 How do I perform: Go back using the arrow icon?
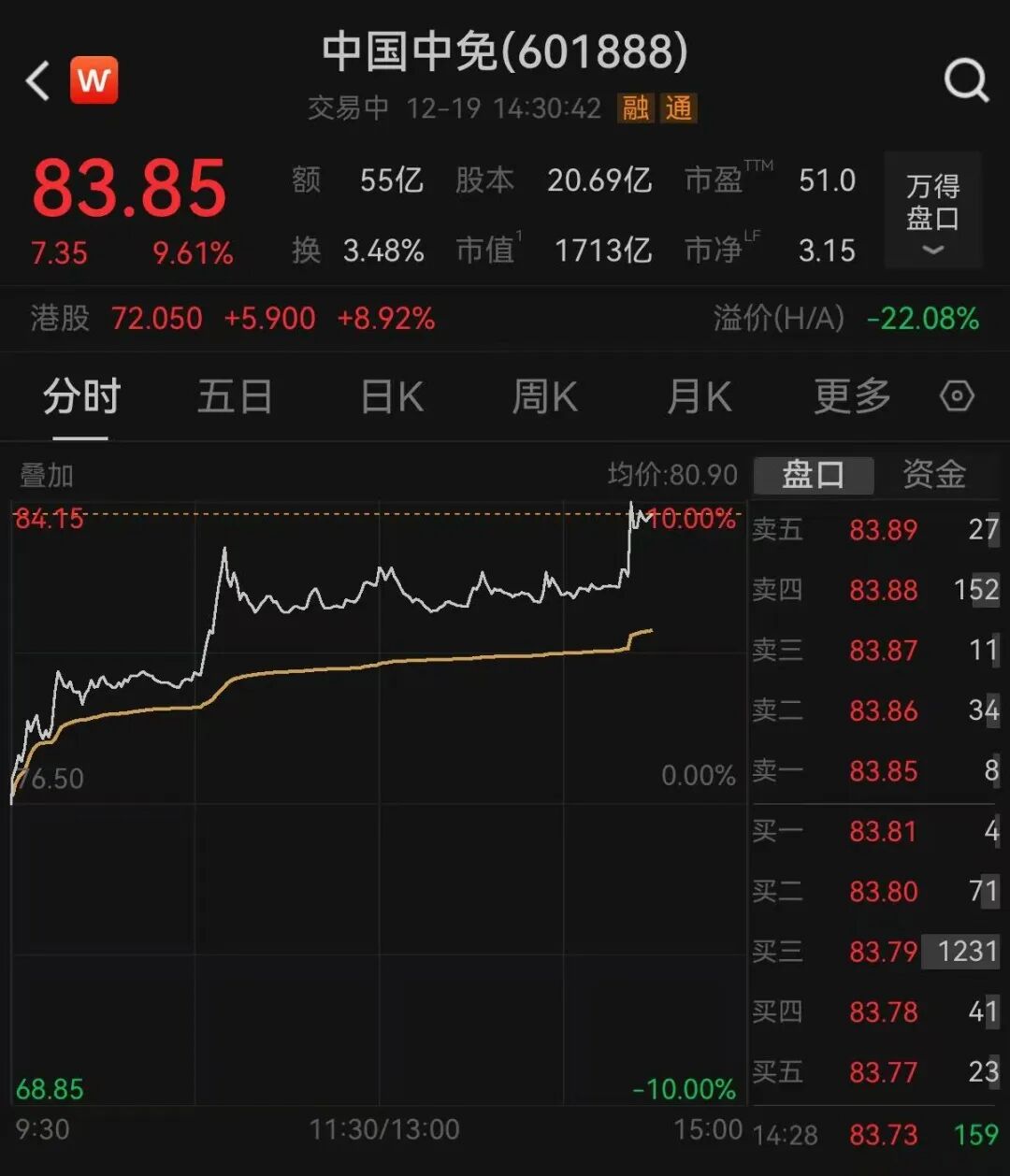coord(37,81)
